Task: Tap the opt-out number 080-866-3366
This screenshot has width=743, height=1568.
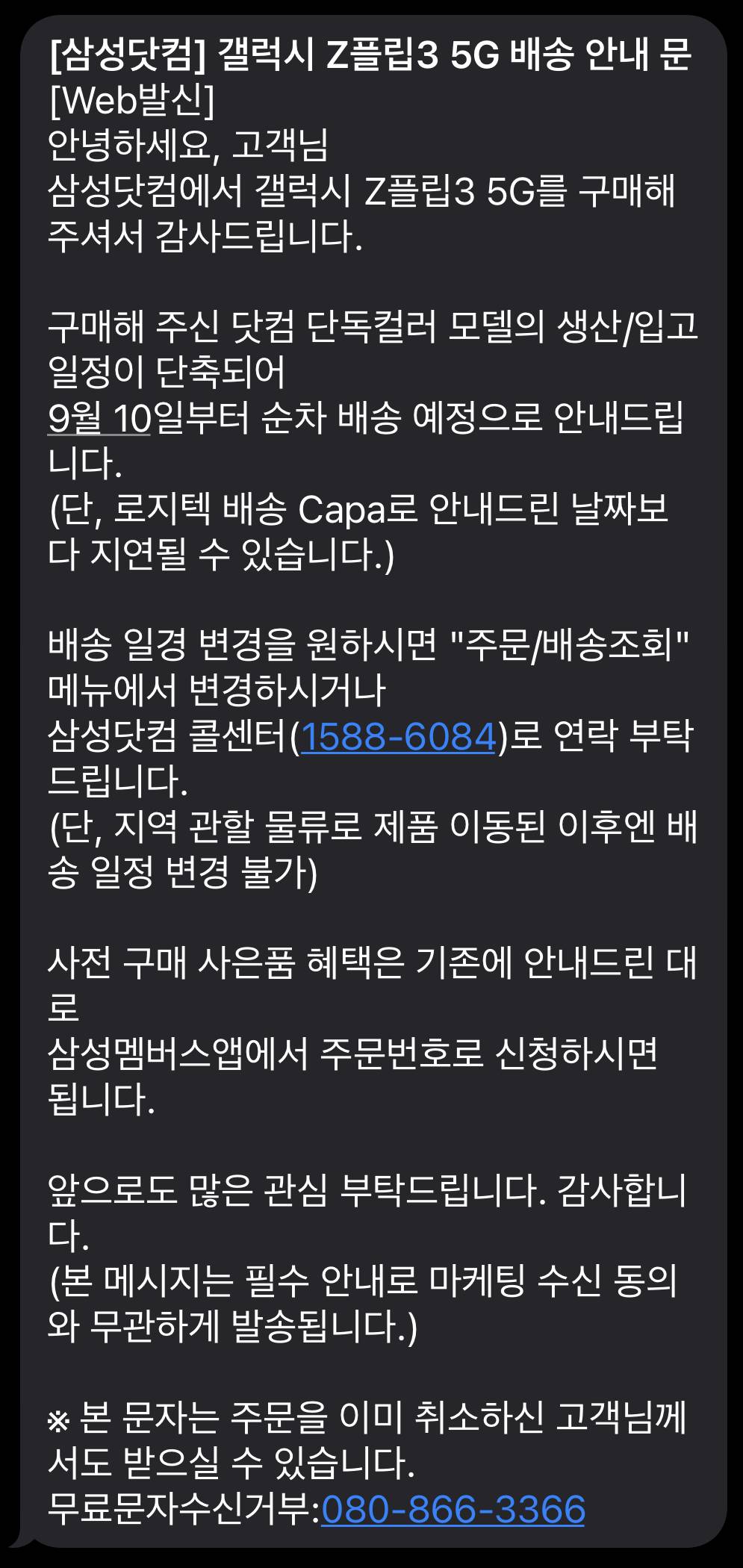Action: [453, 1509]
